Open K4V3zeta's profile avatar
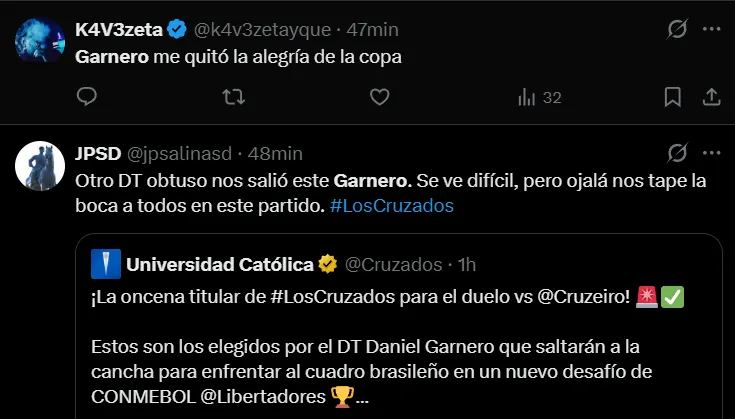Screen dimensions: 735x419 point(38,38)
